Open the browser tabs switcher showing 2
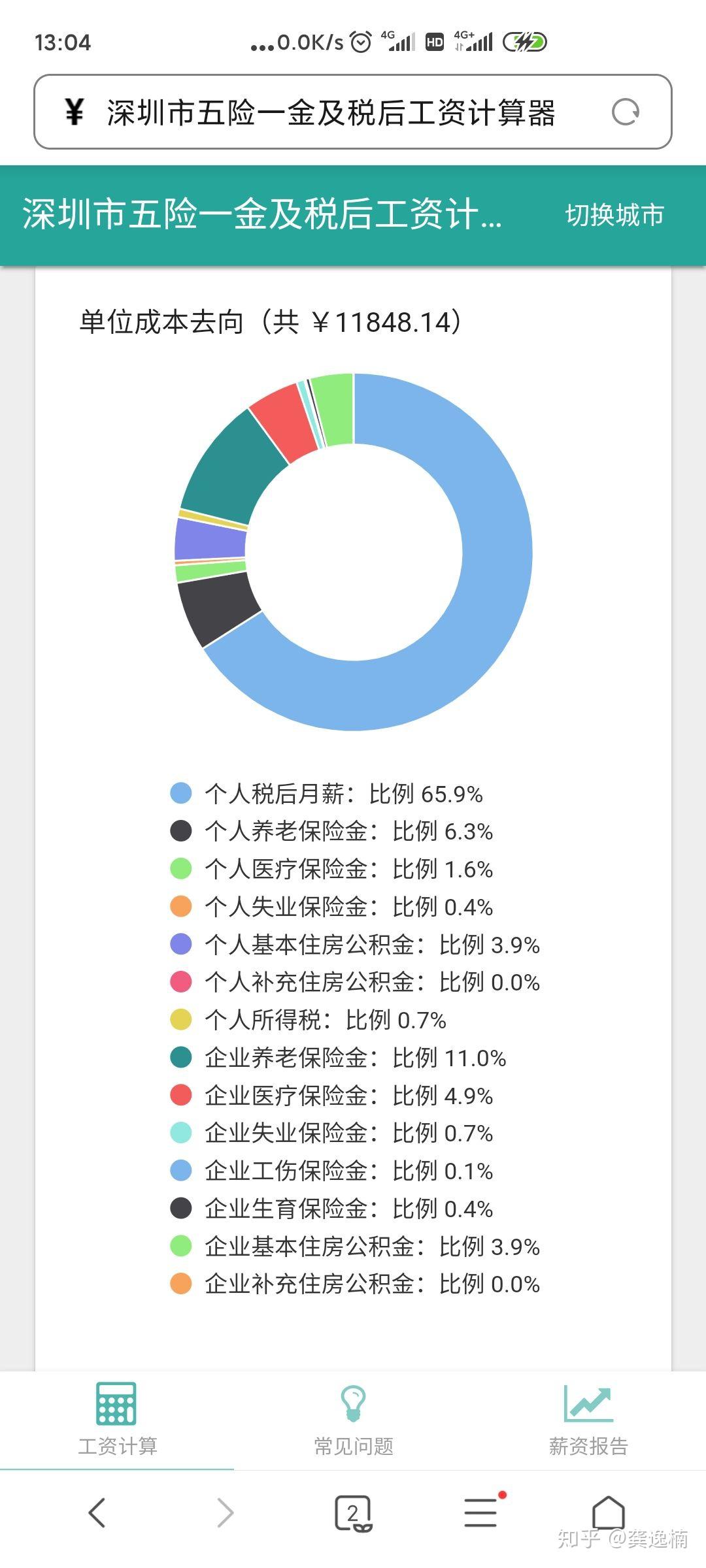 click(x=353, y=1513)
